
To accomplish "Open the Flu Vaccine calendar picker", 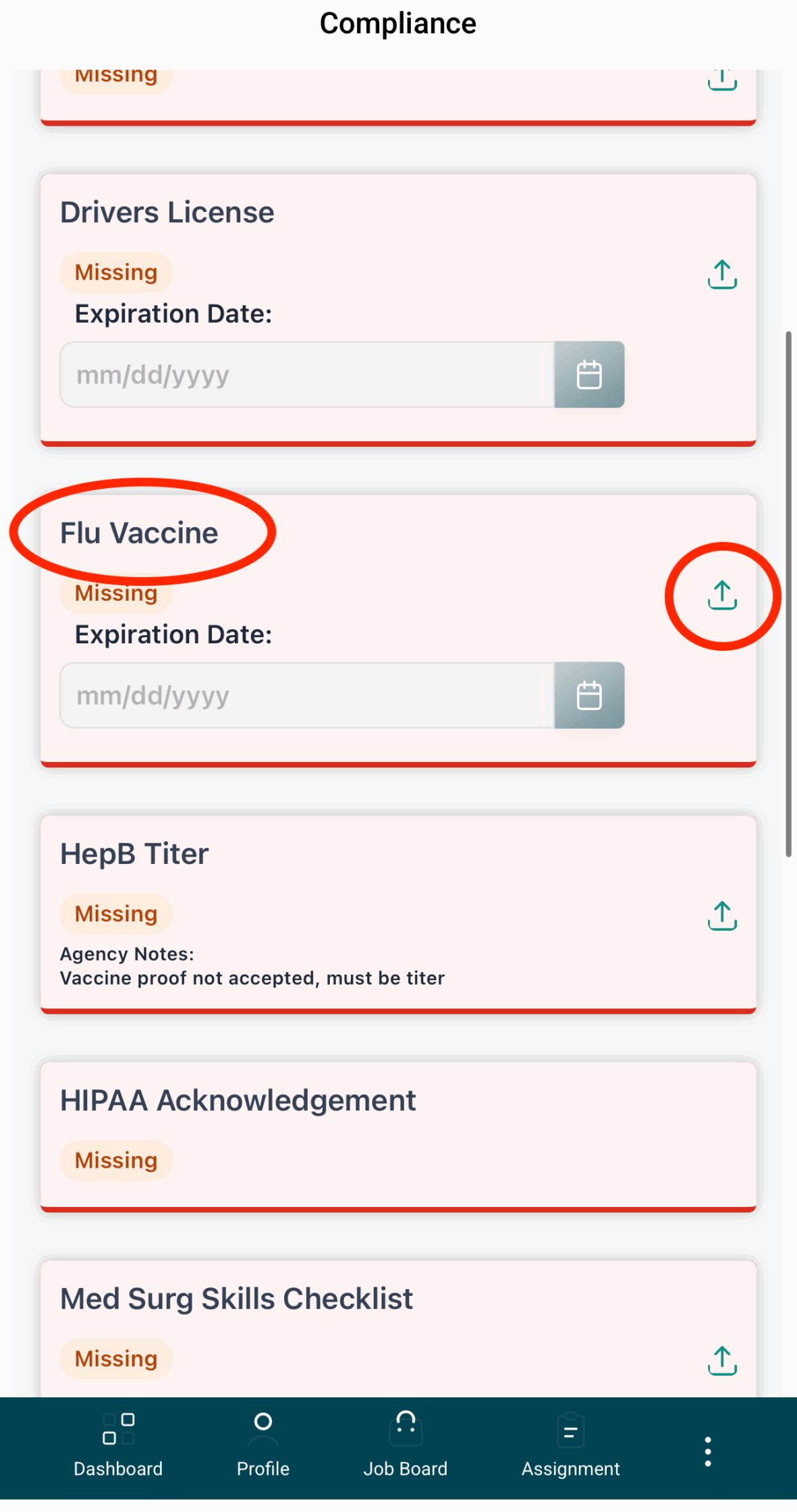I will tap(589, 695).
